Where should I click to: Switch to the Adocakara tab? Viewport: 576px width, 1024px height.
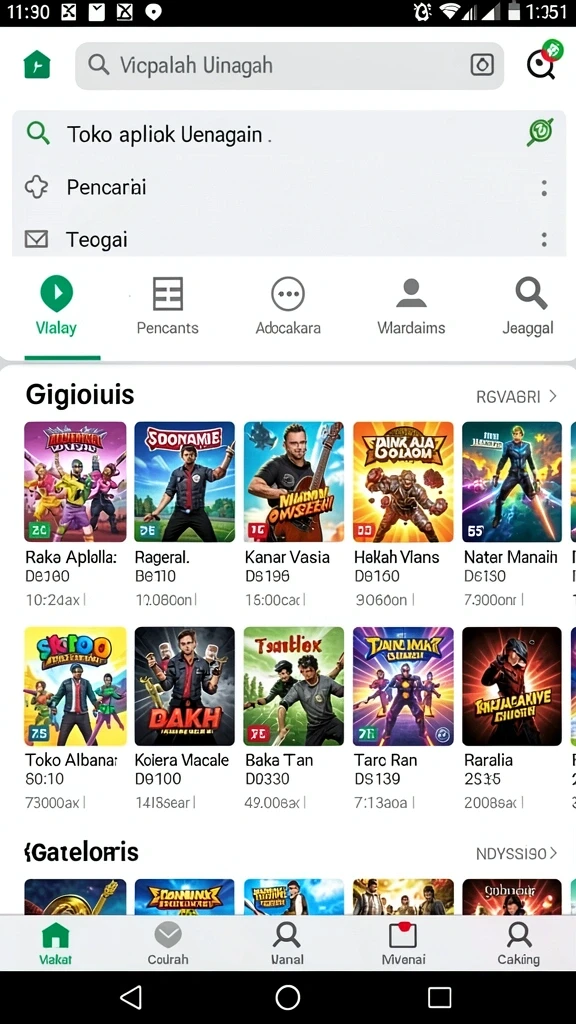pyautogui.click(x=288, y=306)
